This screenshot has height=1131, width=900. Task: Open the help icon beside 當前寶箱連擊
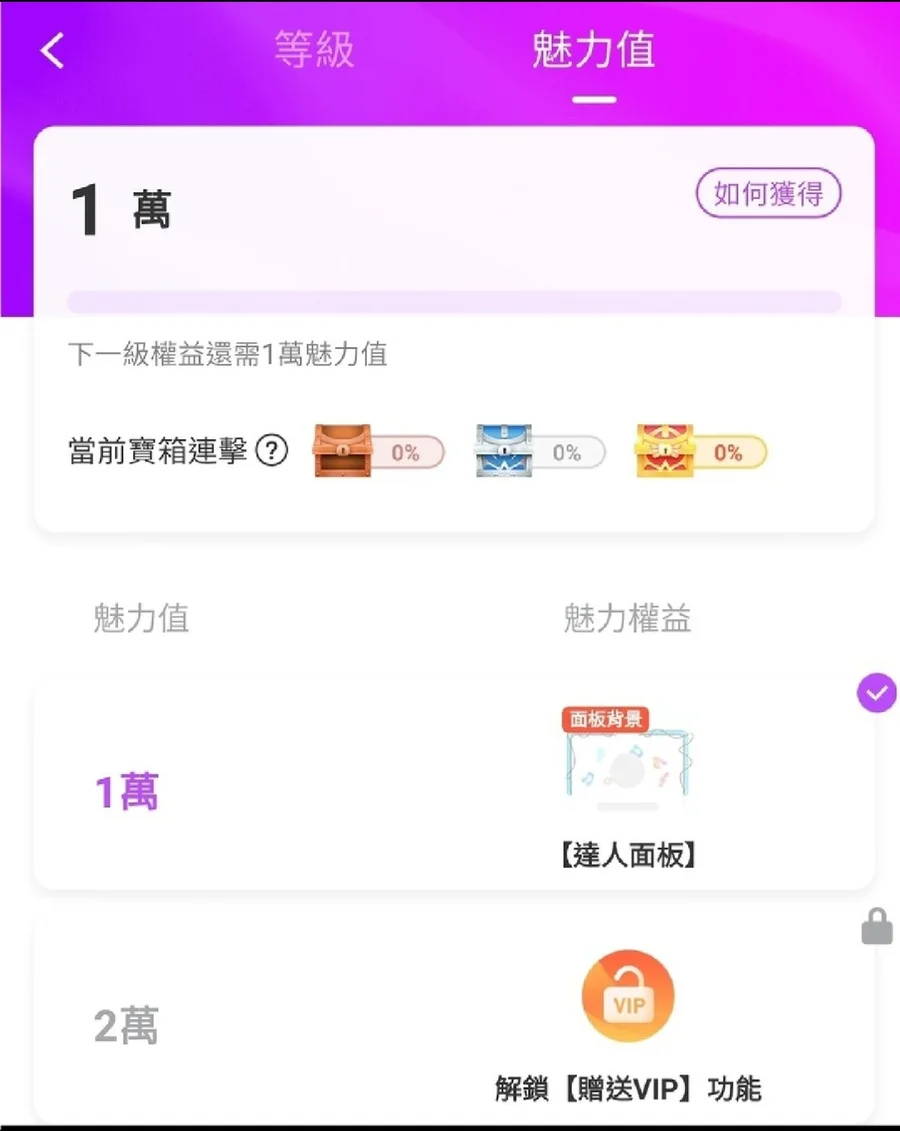click(x=271, y=452)
